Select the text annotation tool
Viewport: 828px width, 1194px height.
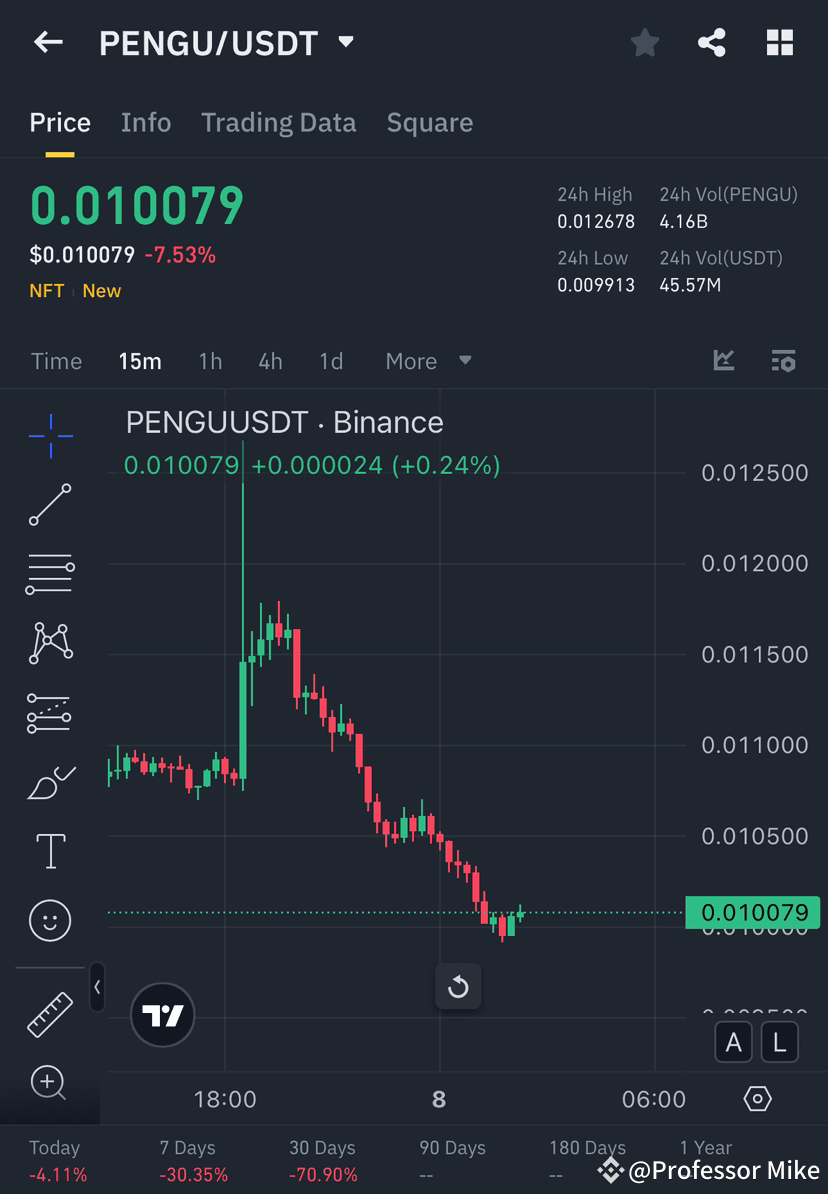point(50,850)
